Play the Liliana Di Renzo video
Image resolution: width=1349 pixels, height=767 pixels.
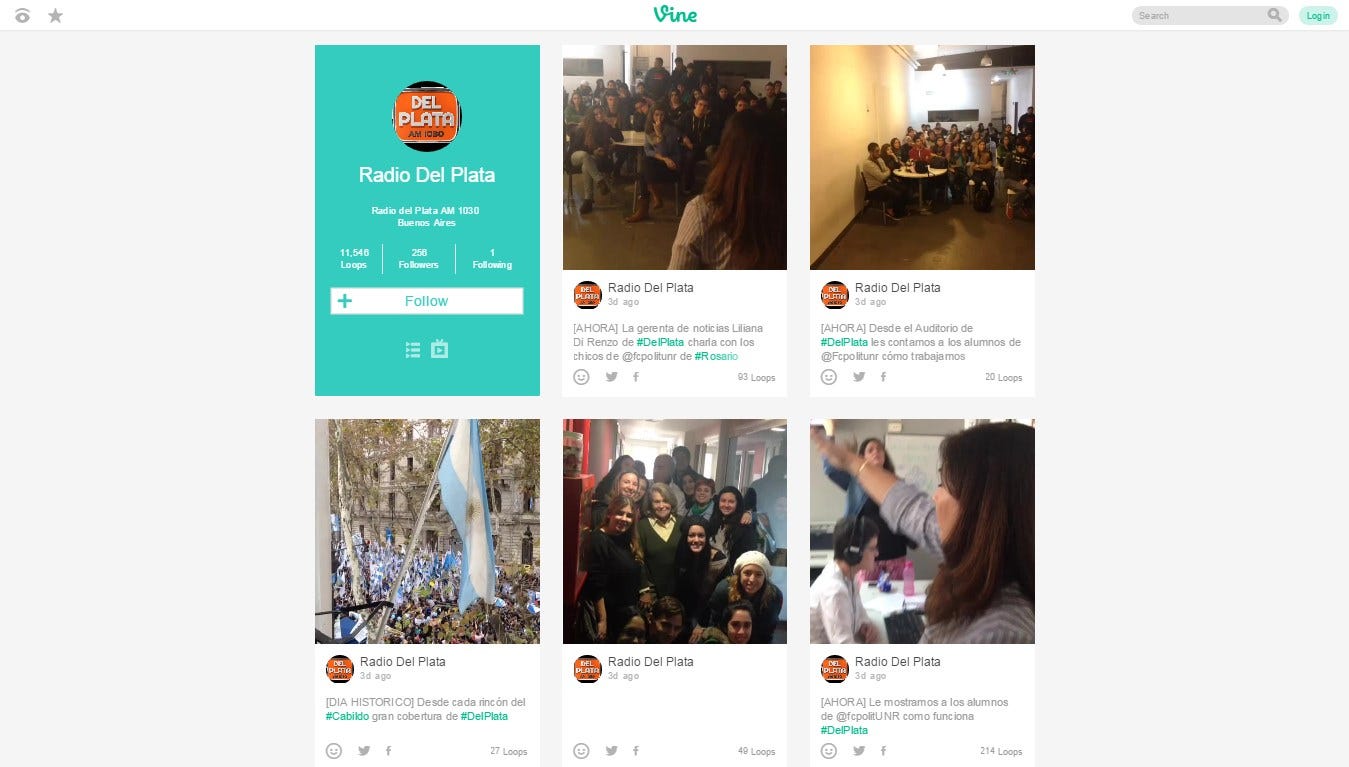pos(674,157)
